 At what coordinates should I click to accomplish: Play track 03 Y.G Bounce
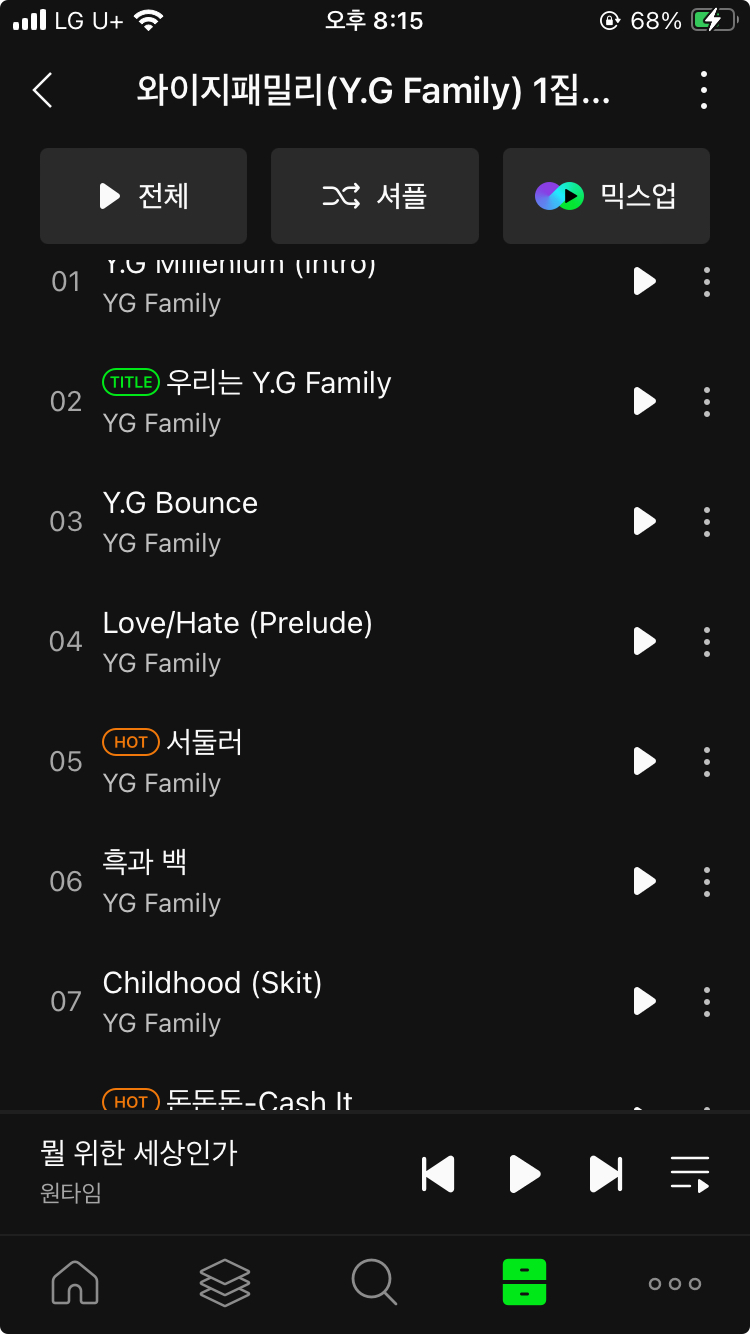coord(644,521)
